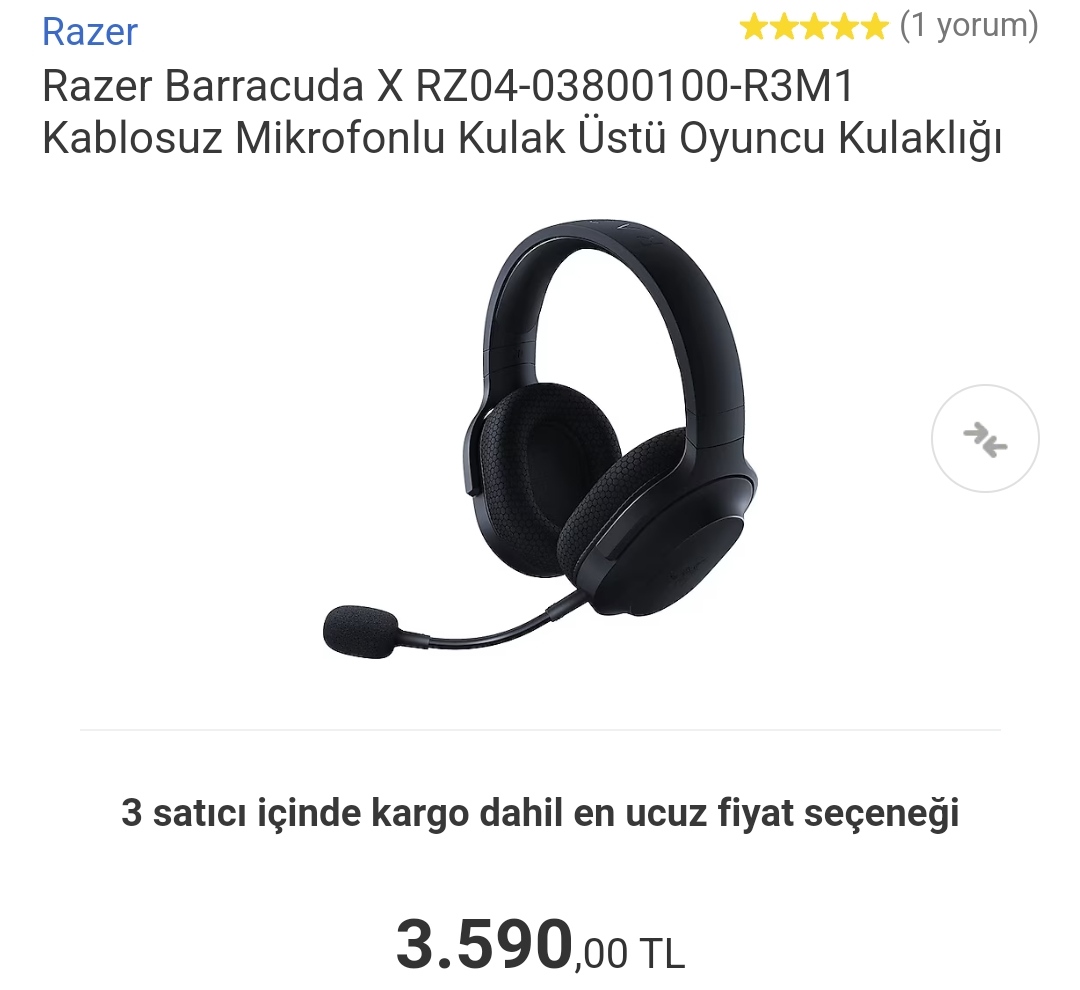Screen dimensions: 1080x990
Task: Tap the compare arrows icon
Action: 985,439
